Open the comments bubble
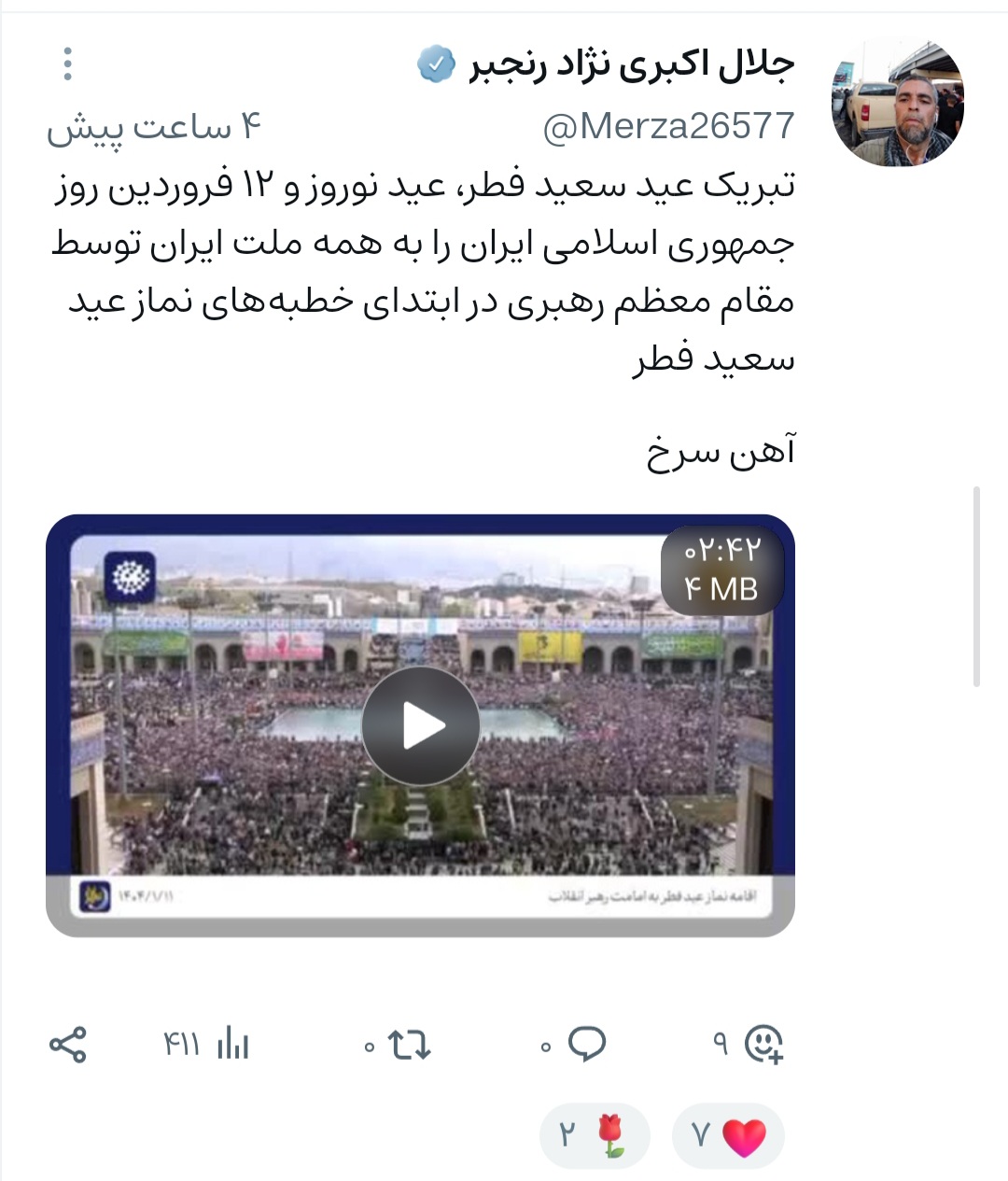The height and width of the screenshot is (1181, 1008). (586, 1044)
